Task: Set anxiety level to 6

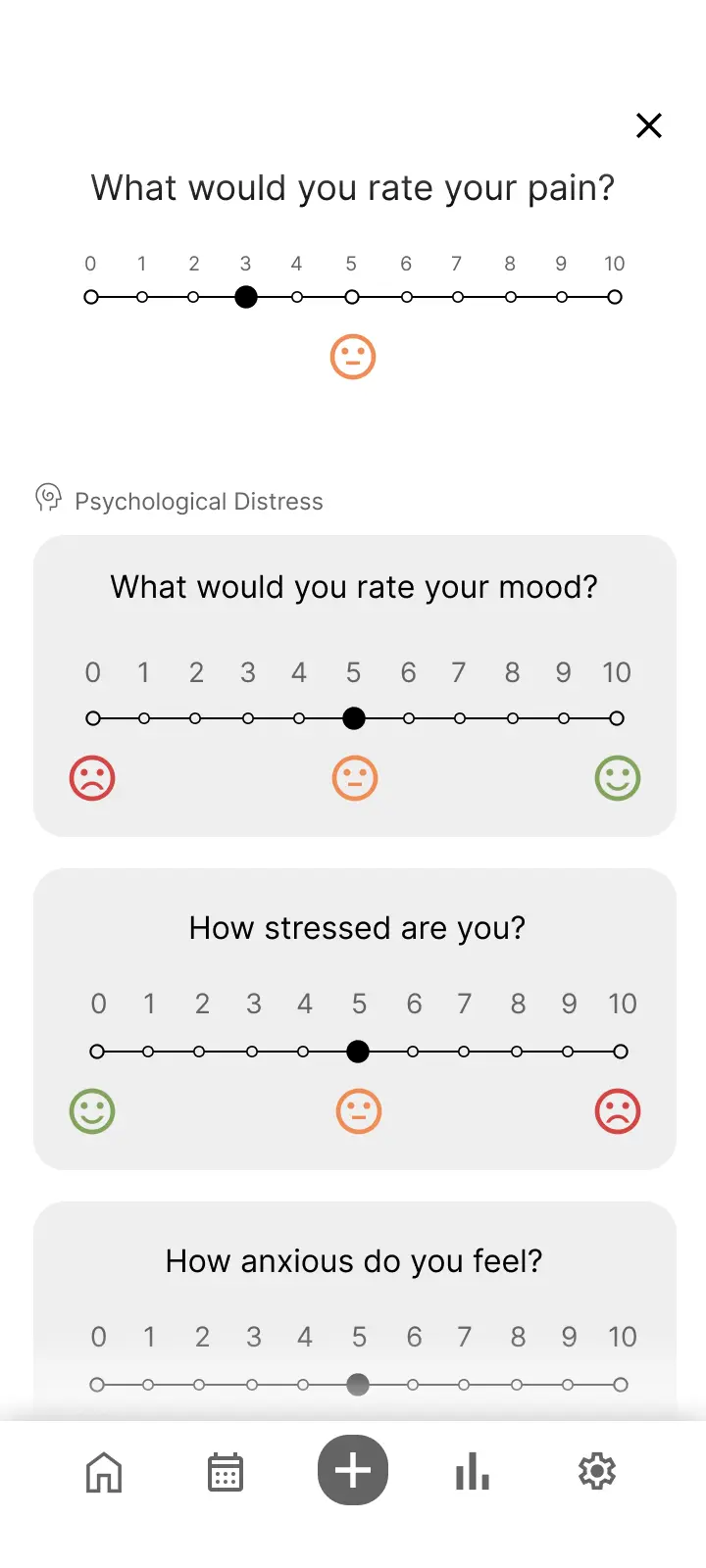Action: 413,1385
